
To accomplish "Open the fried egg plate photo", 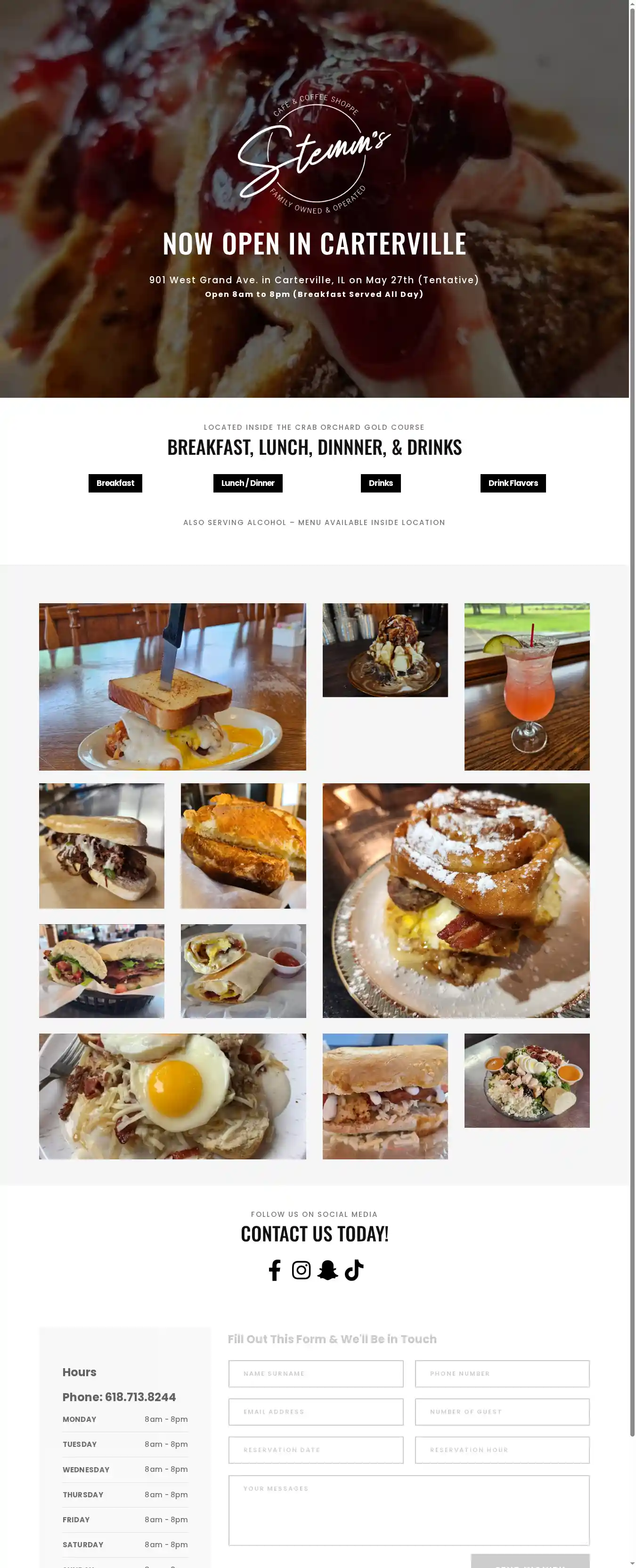I will pyautogui.click(x=172, y=1096).
